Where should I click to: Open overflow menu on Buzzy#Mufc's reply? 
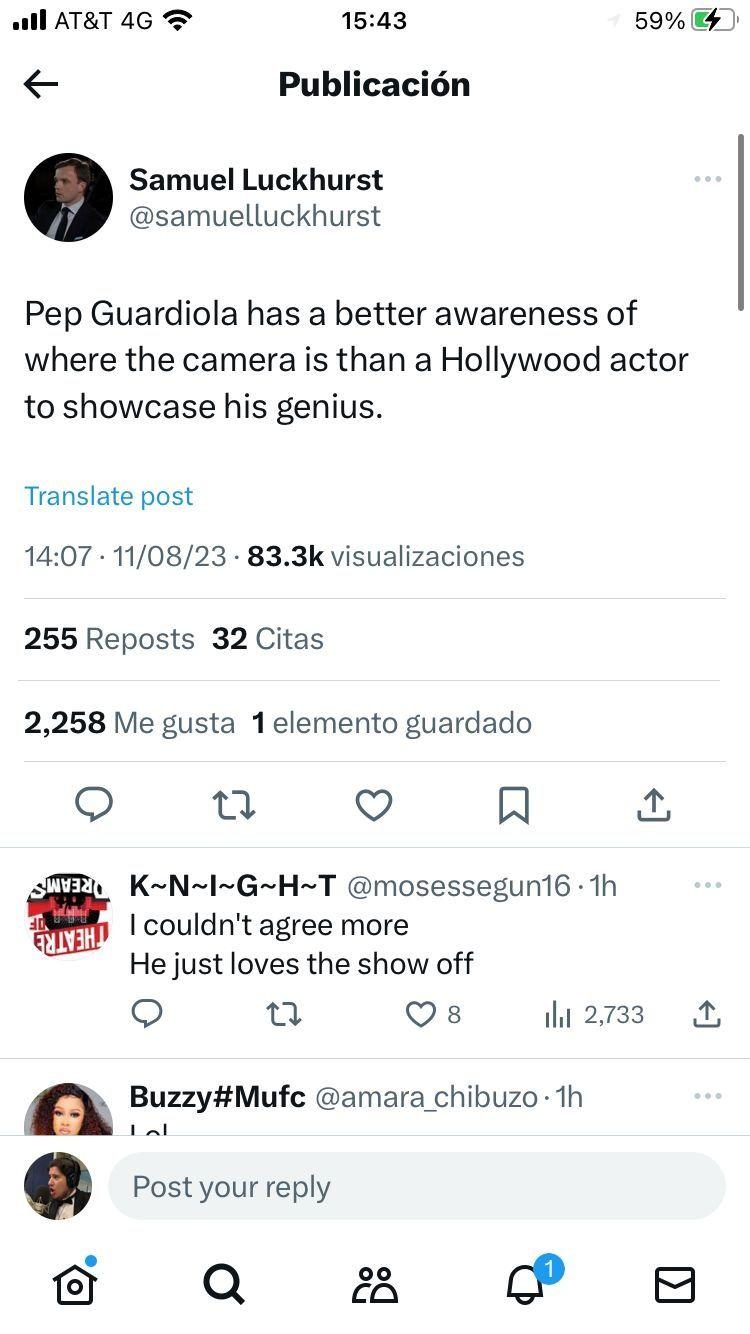point(707,1096)
